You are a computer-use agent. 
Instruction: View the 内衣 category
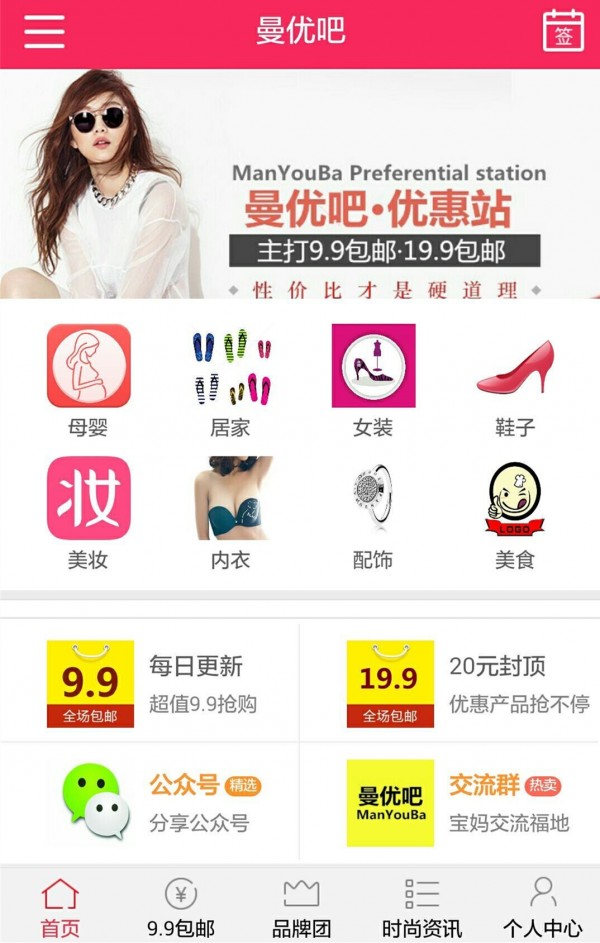231,513
